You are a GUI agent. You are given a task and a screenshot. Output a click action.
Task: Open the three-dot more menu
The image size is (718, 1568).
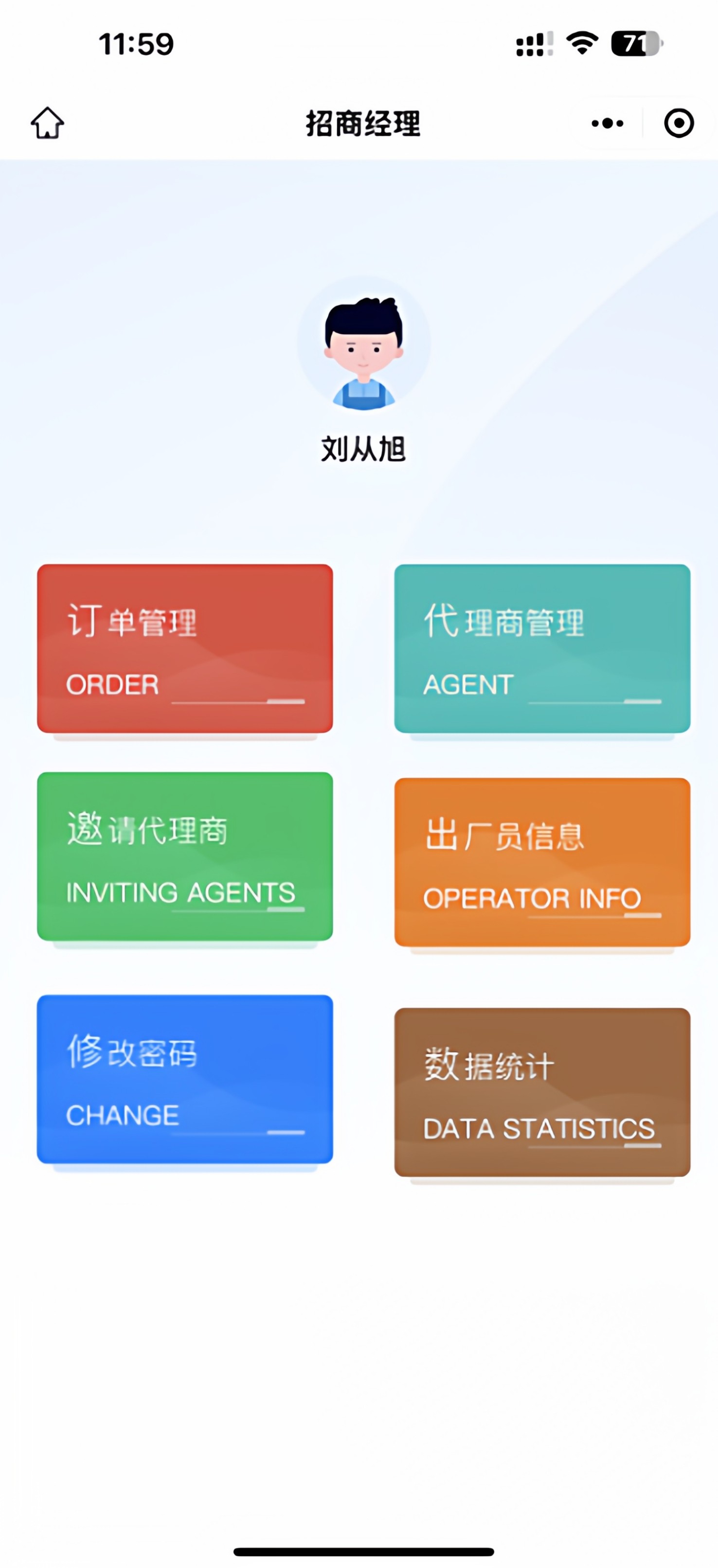tap(607, 124)
